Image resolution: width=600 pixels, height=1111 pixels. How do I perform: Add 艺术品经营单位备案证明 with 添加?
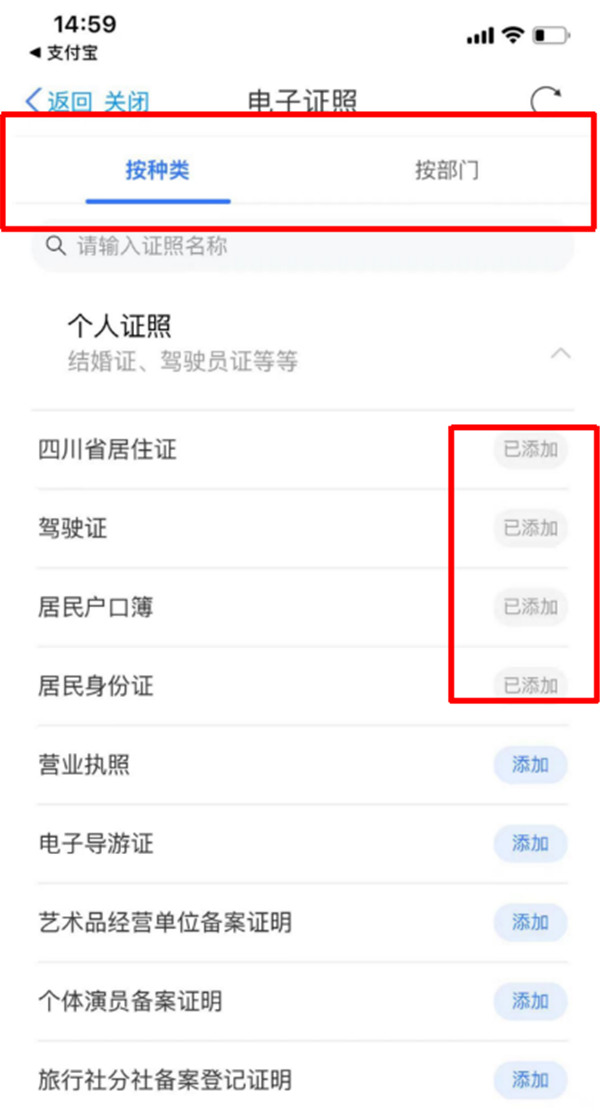[x=530, y=922]
